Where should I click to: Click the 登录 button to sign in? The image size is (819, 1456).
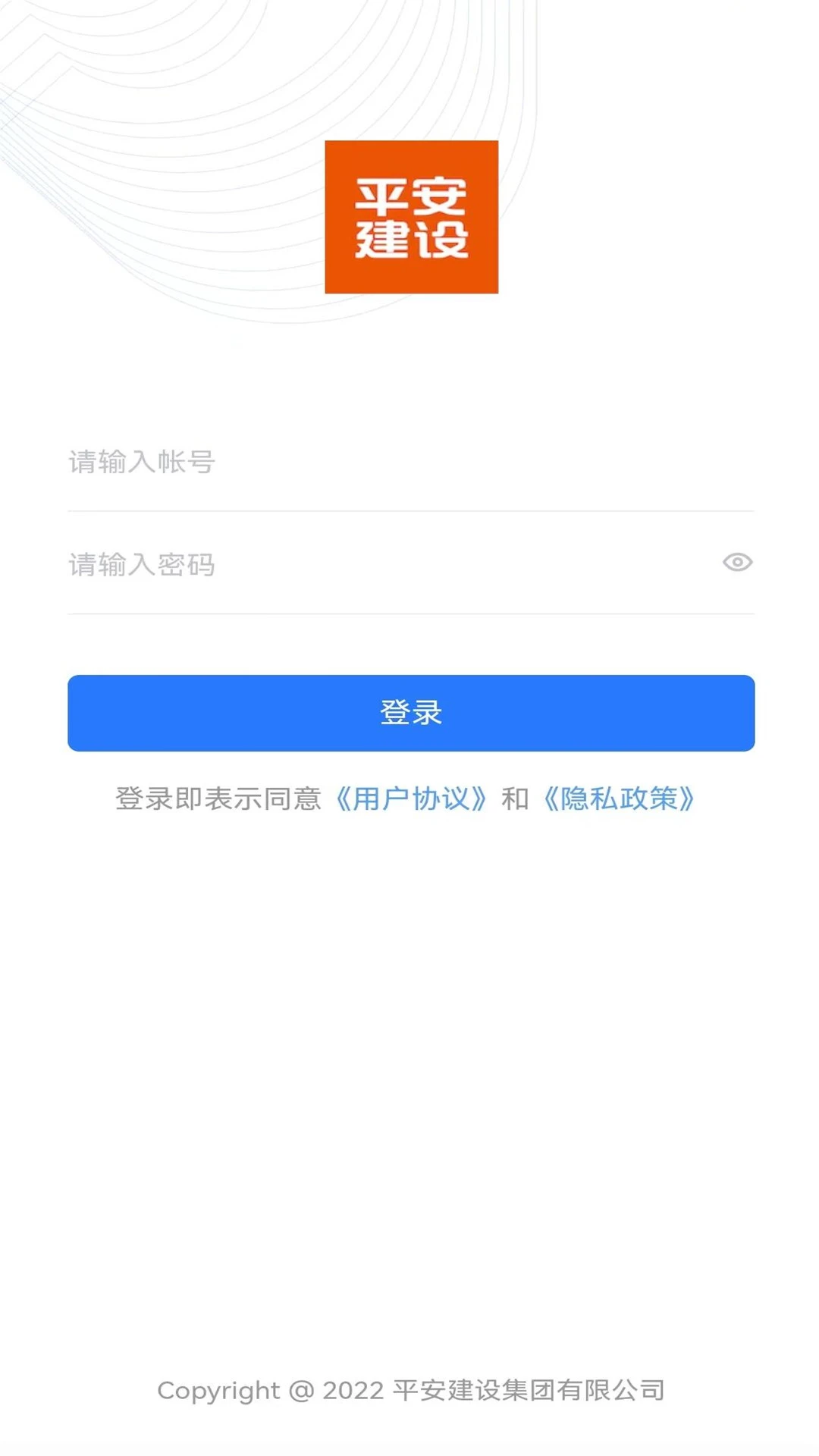409,713
